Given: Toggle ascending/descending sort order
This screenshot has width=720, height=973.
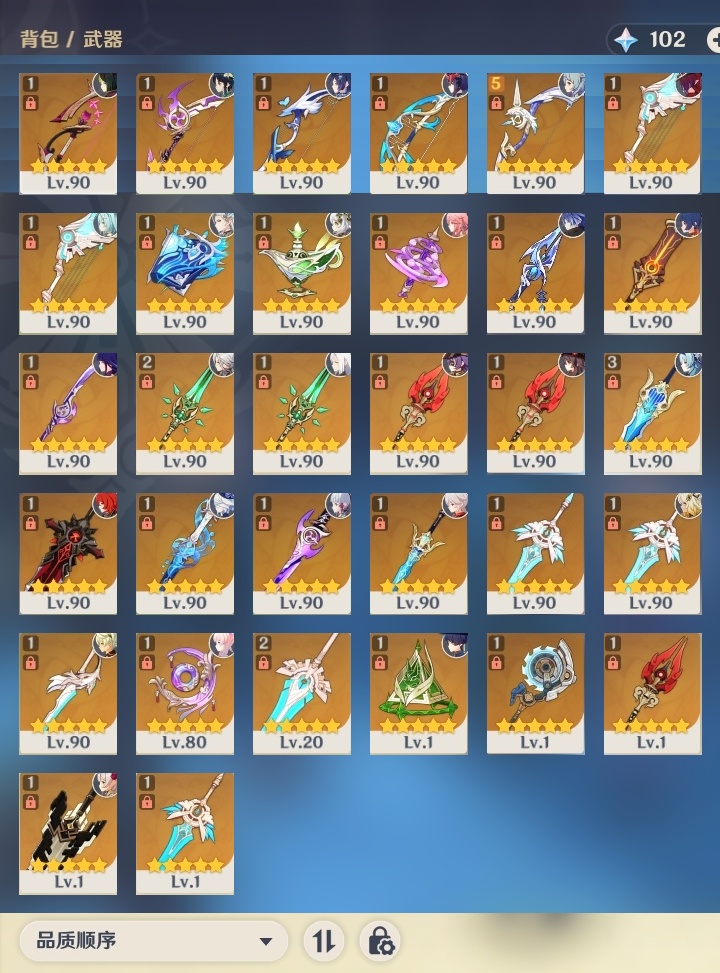Looking at the screenshot, I should tap(324, 941).
